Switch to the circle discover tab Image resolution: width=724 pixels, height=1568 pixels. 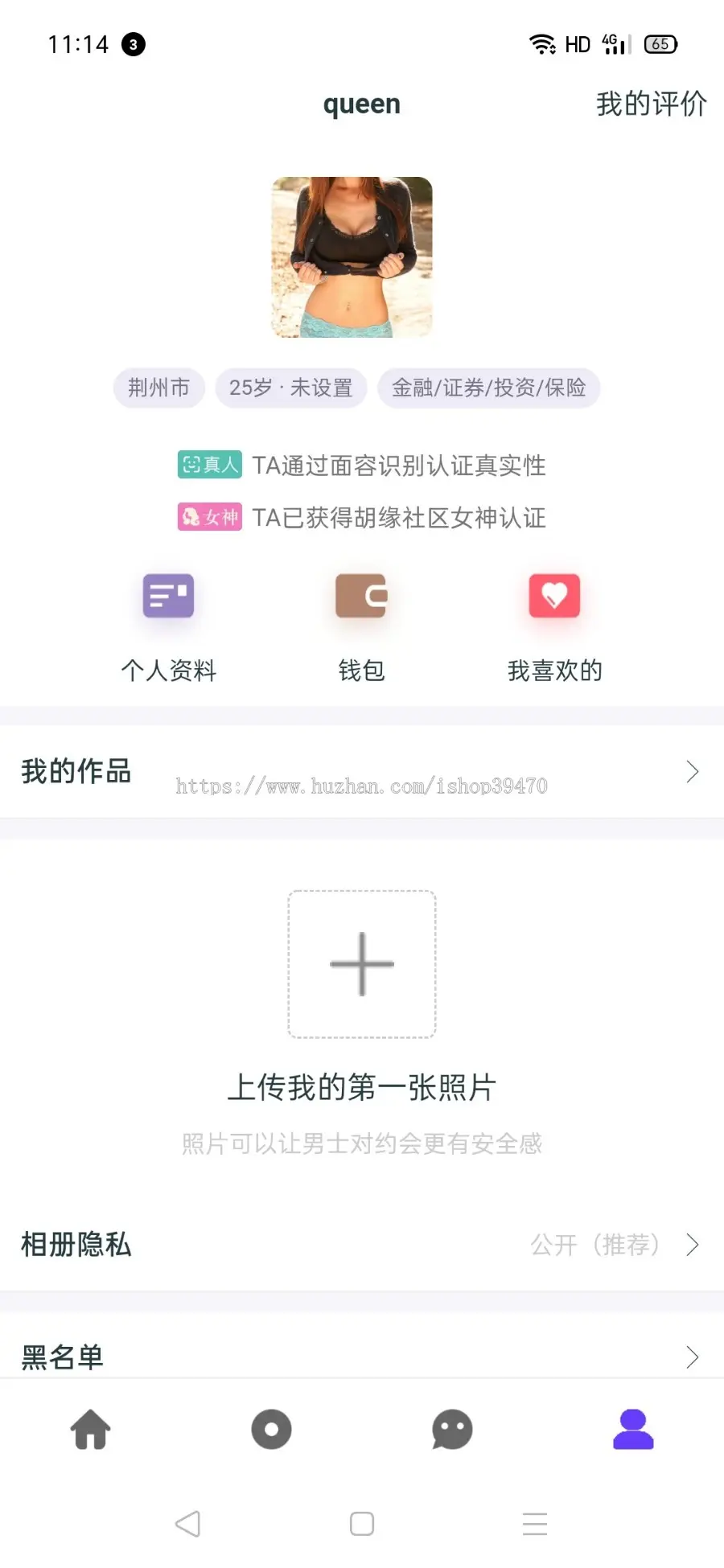[x=272, y=1430]
